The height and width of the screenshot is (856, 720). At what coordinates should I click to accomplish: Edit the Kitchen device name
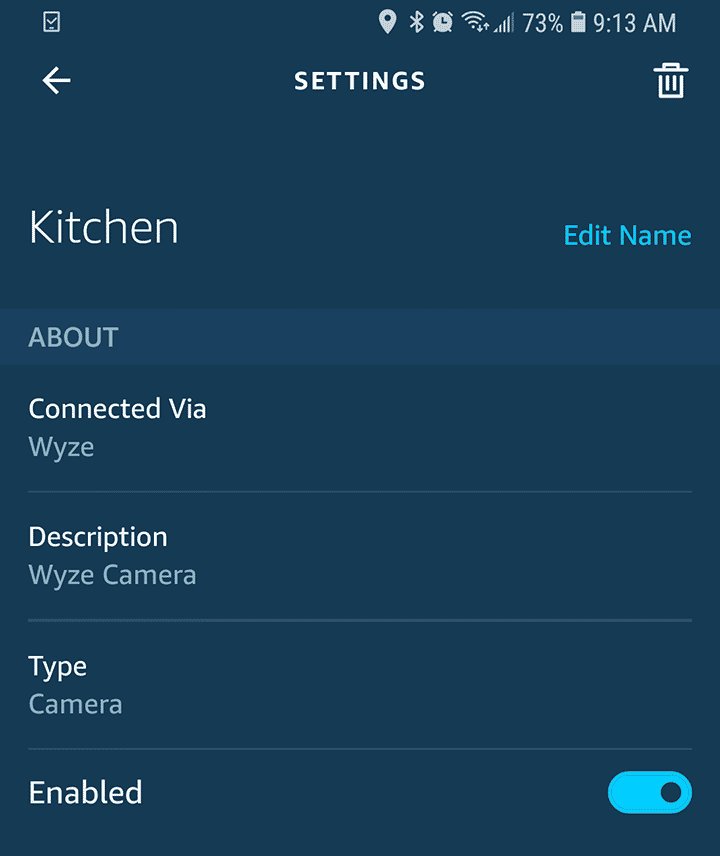[627, 236]
